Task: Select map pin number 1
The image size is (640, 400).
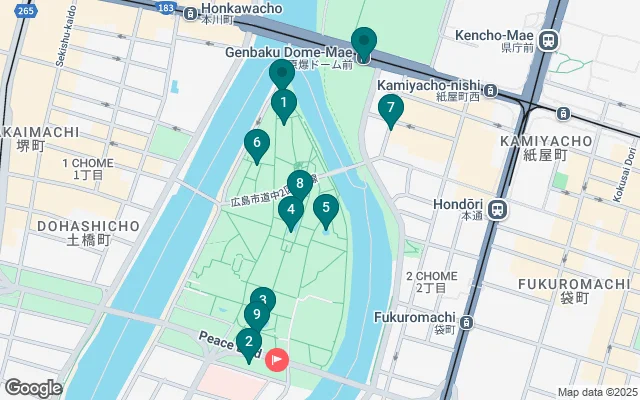Action: pos(284,102)
